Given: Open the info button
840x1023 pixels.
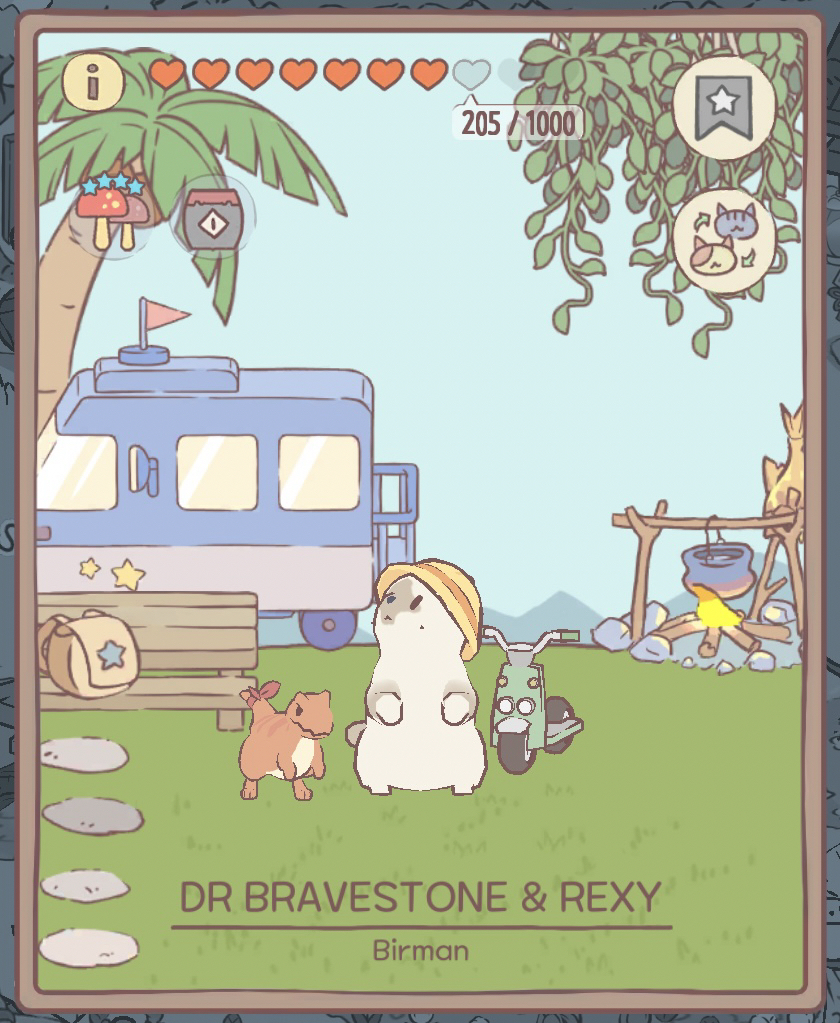Looking at the screenshot, I should click(x=93, y=82).
